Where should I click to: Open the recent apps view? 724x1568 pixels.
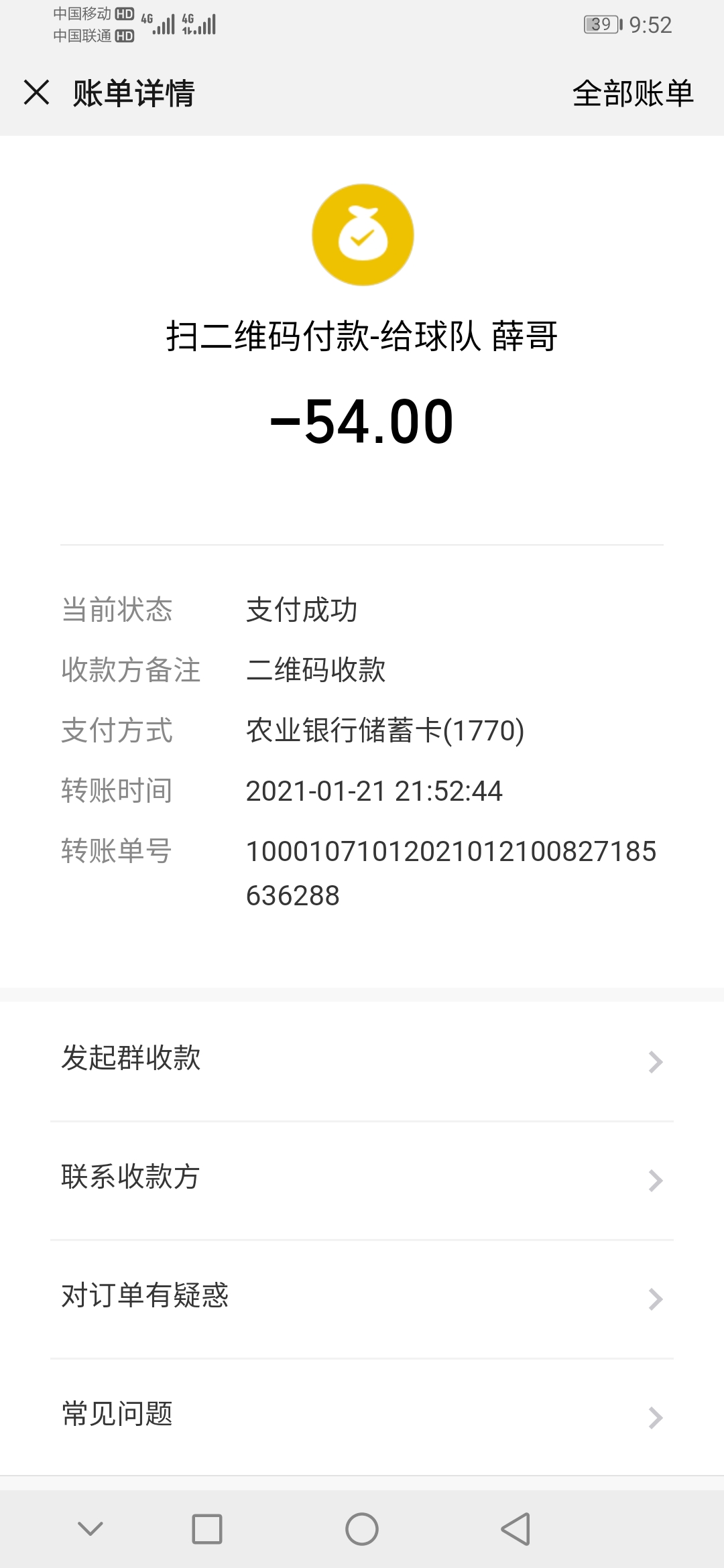tap(207, 1529)
